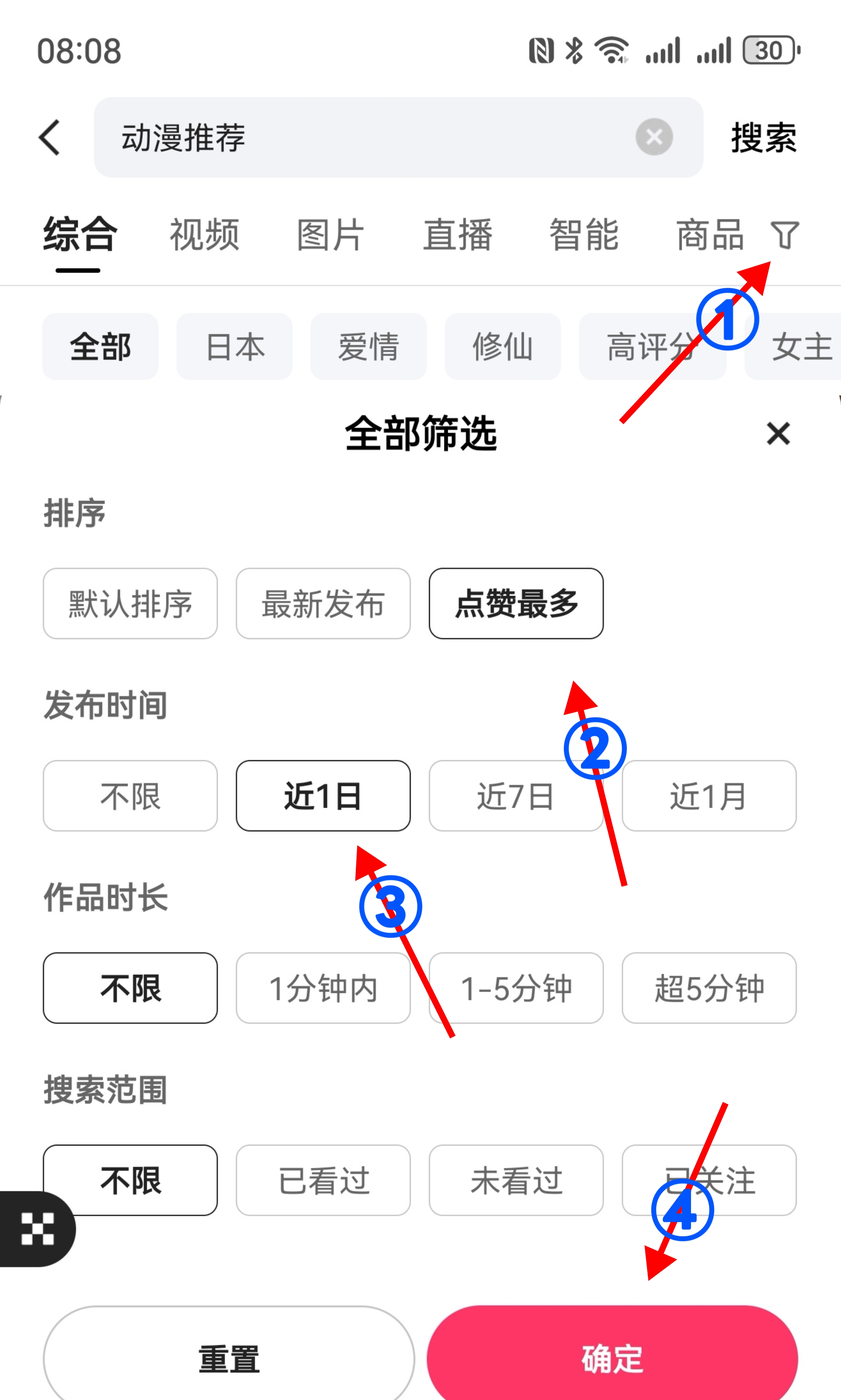The image size is (841, 1400).
Task: Switch to the 图片 tab
Action: click(331, 235)
